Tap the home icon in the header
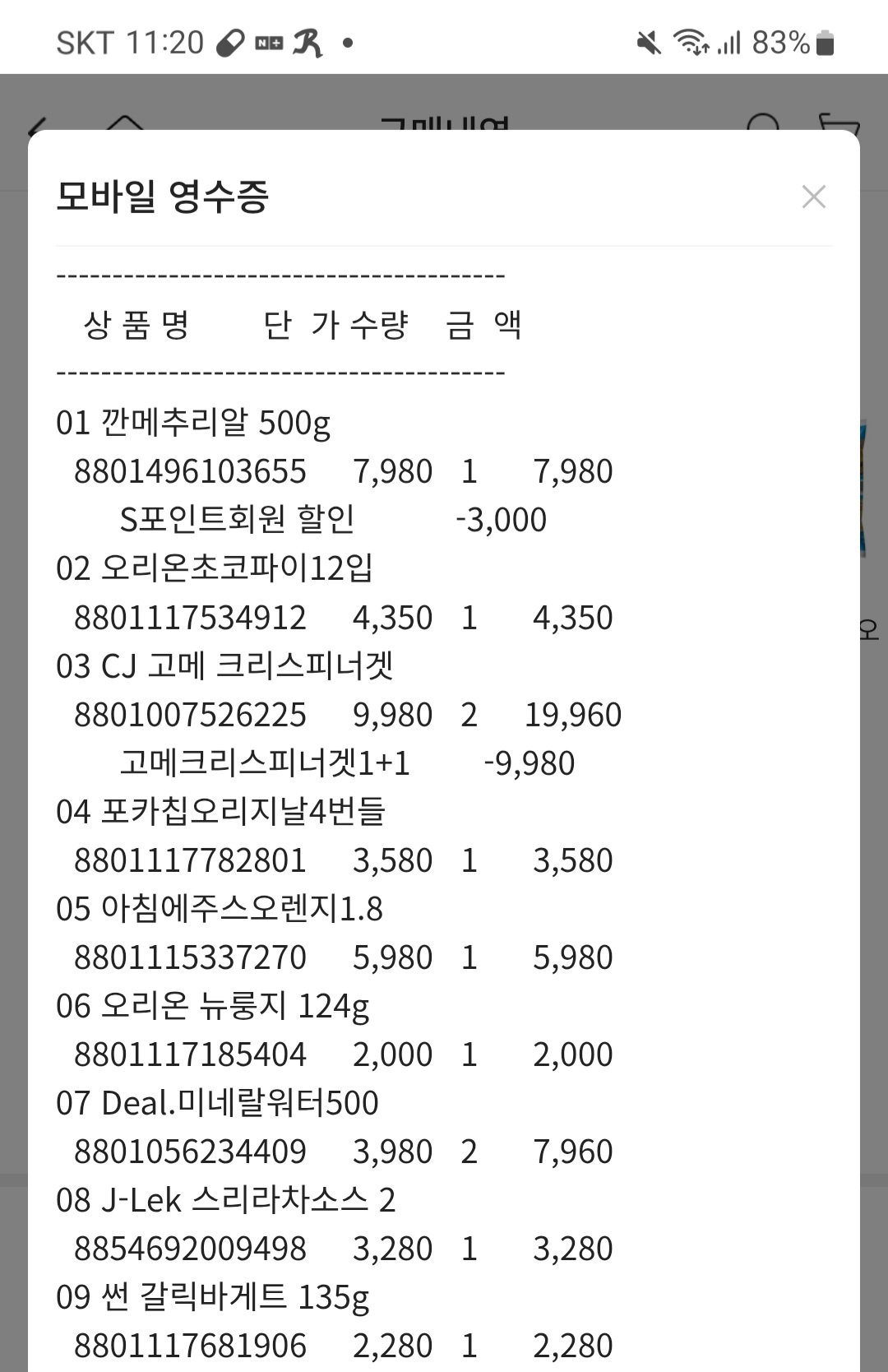888x1372 pixels. pyautogui.click(x=125, y=122)
